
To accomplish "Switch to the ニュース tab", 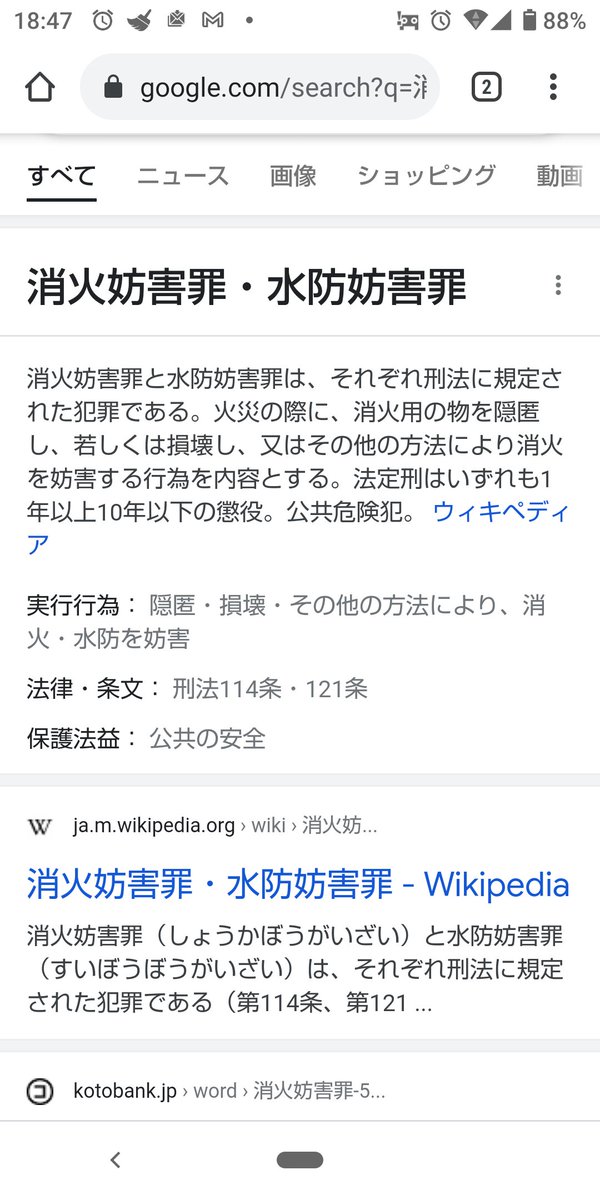I will tap(183, 176).
